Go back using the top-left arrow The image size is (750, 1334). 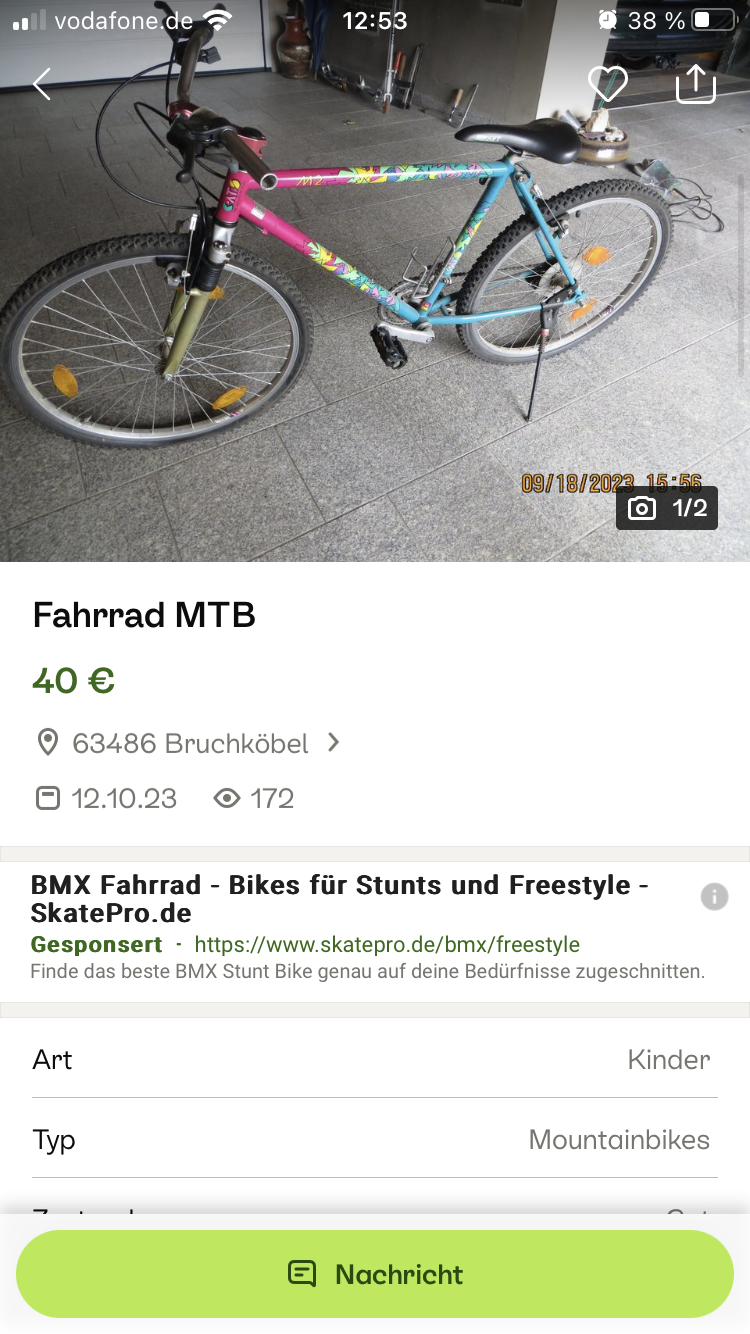click(42, 85)
